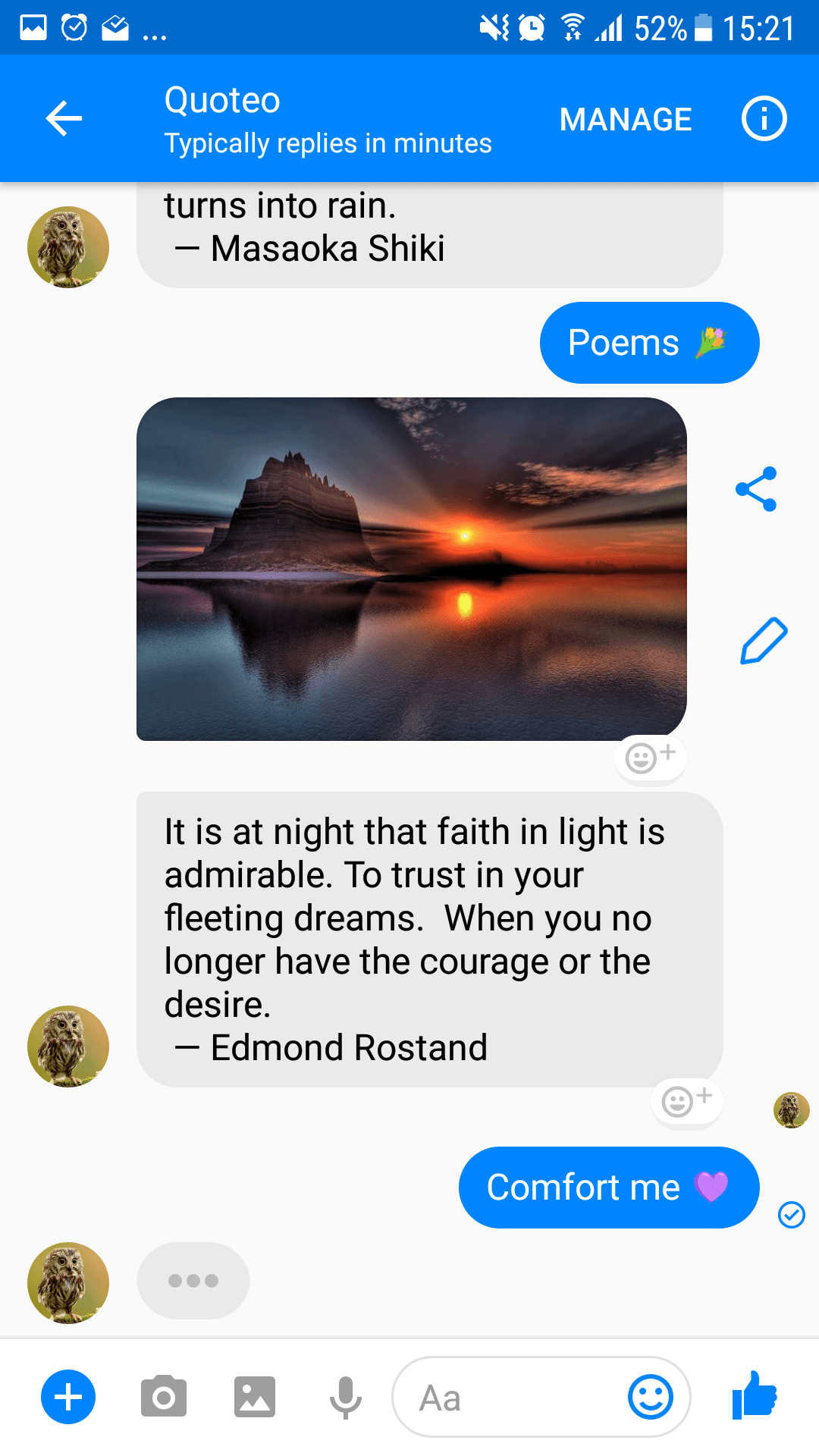React to the Edmond Rostand quote
This screenshot has width=819, height=1456.
point(687,1101)
